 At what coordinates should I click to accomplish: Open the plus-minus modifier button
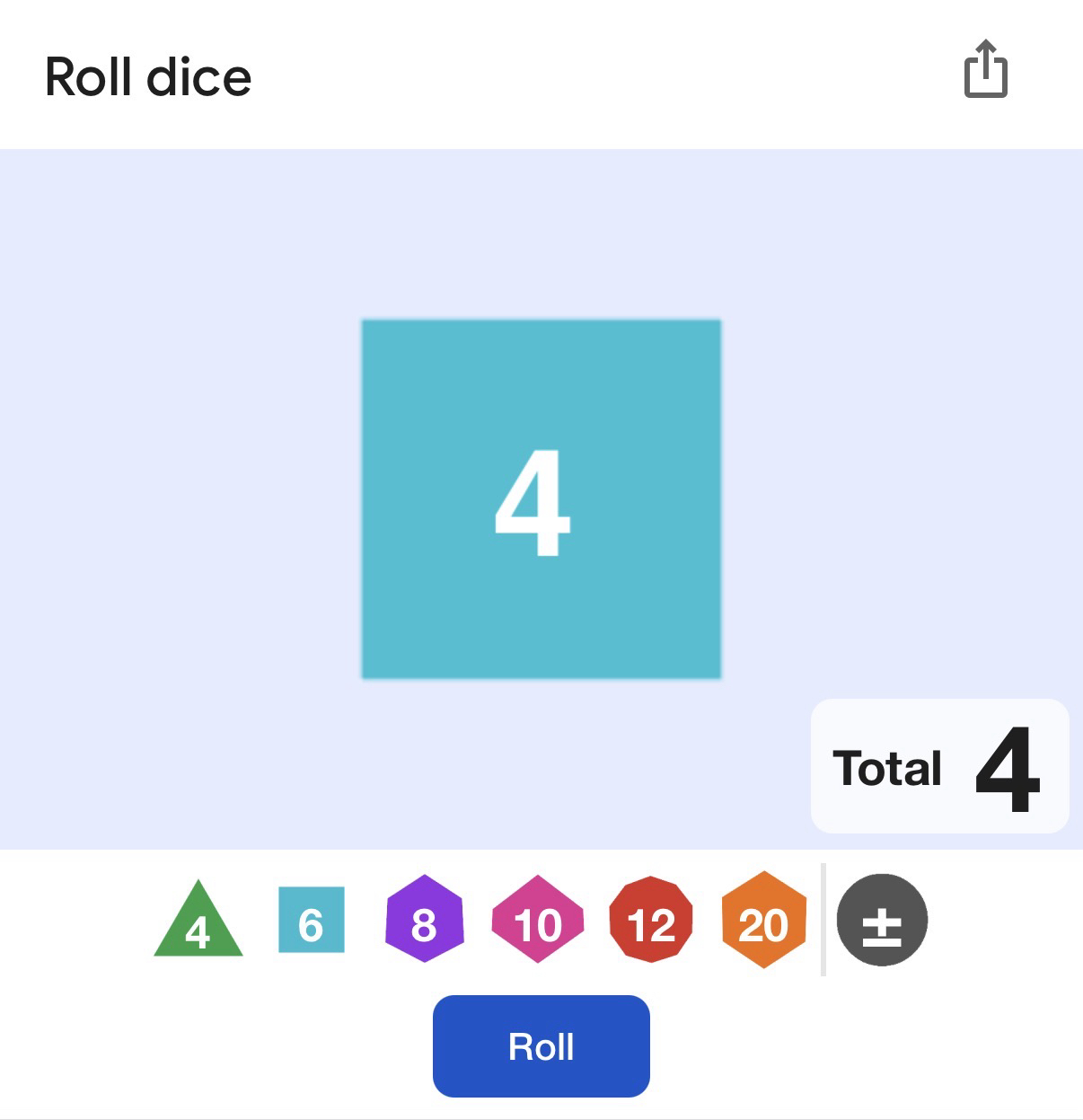pos(882,920)
